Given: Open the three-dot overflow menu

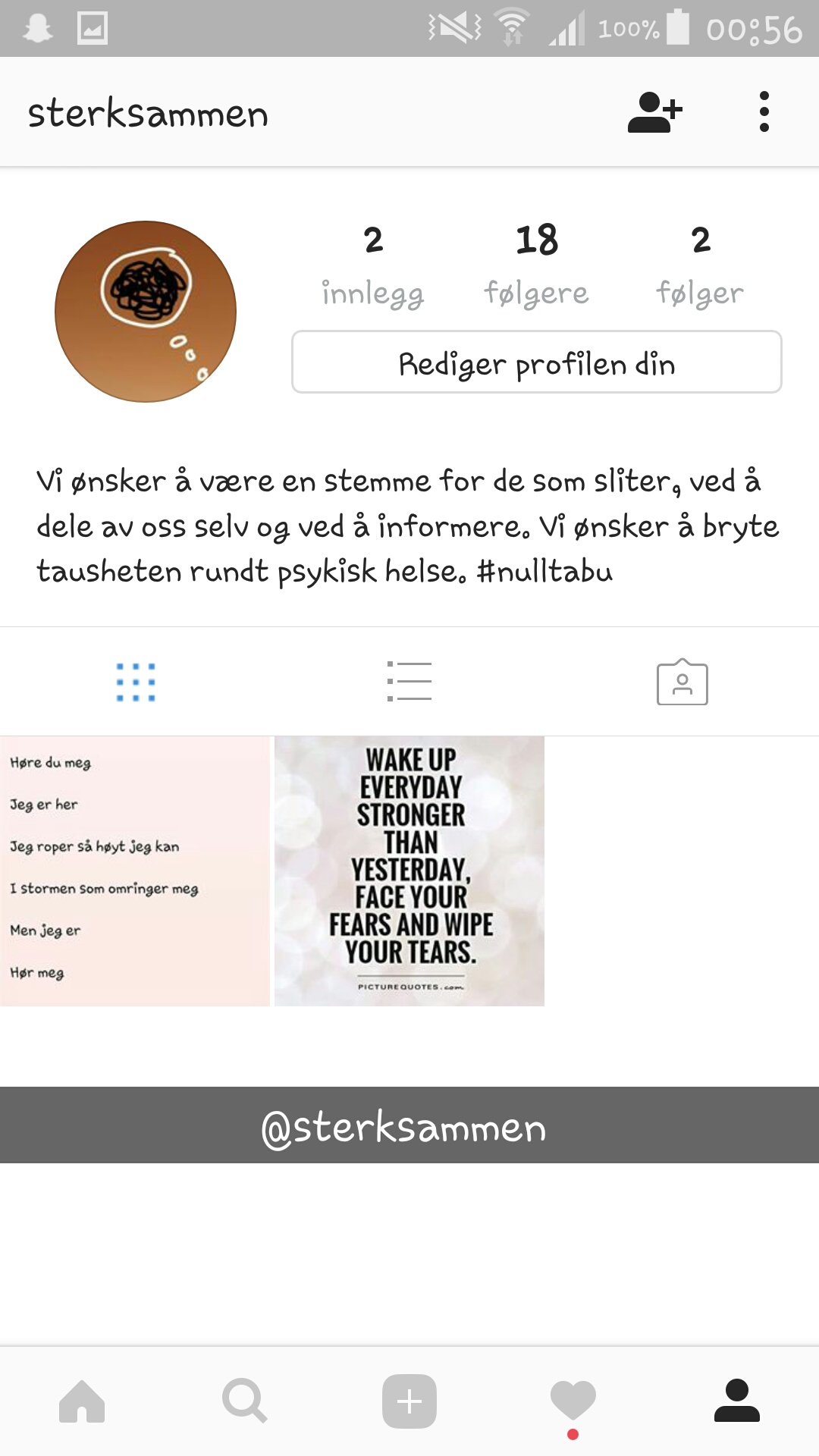Looking at the screenshot, I should 764,112.
